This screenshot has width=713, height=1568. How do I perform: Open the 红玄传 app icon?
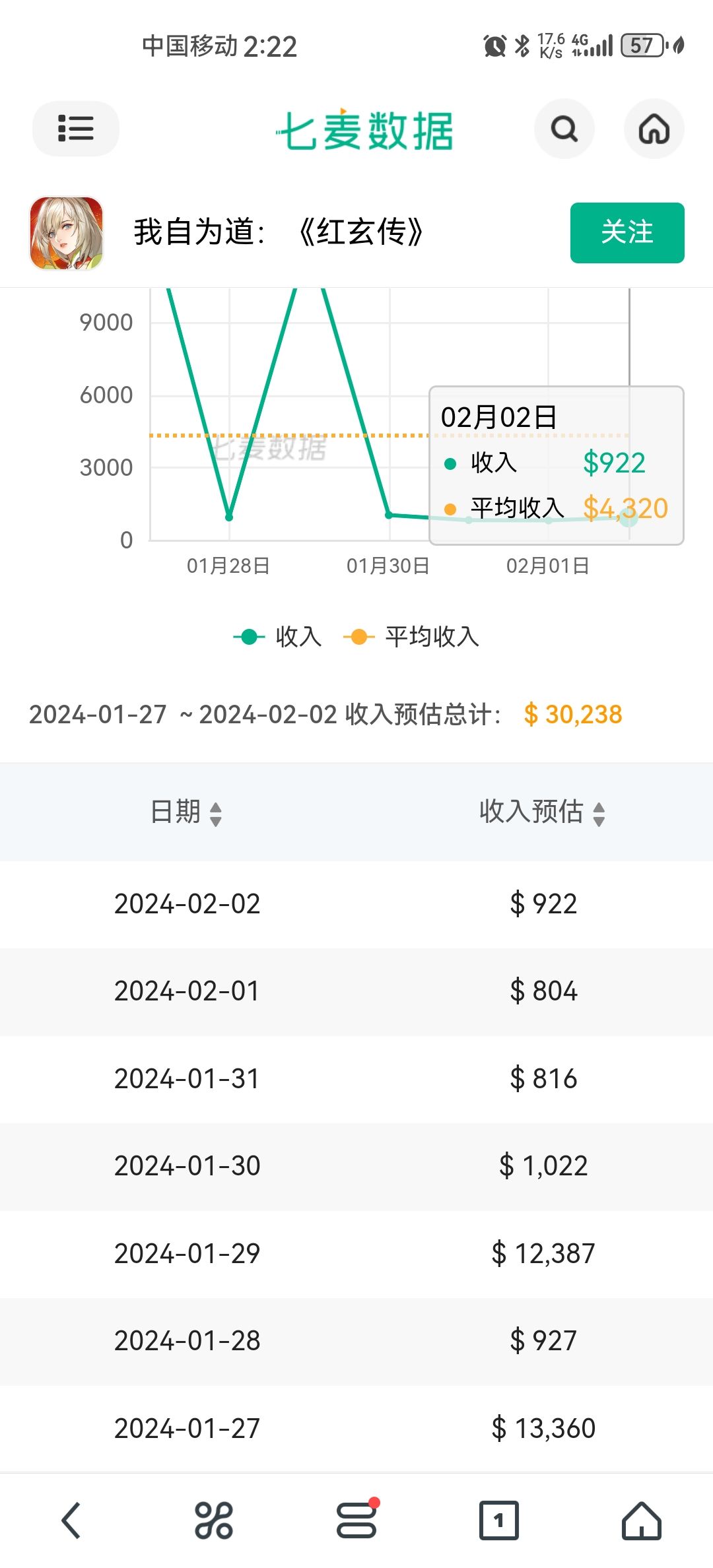coord(67,233)
